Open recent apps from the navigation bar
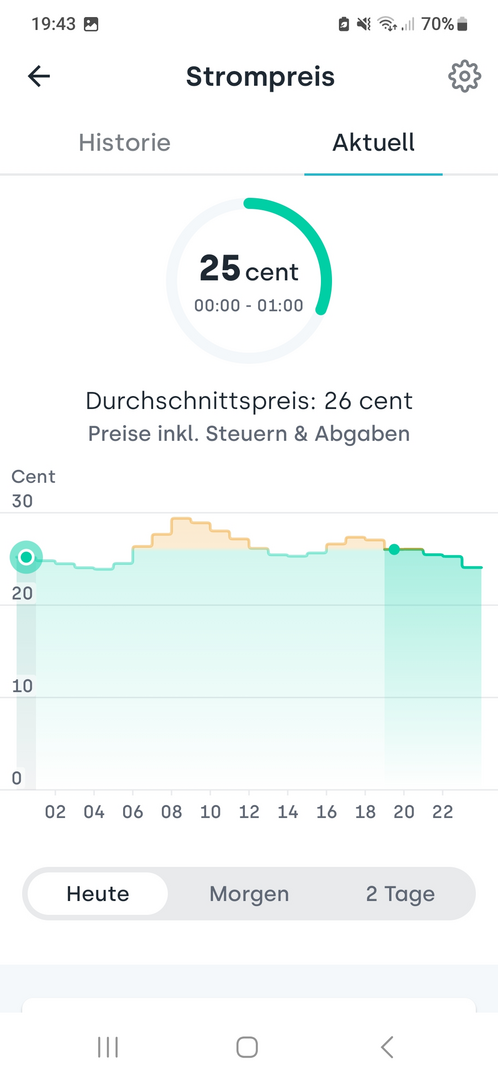Screen dimensions: 498x1079 [108, 1047]
